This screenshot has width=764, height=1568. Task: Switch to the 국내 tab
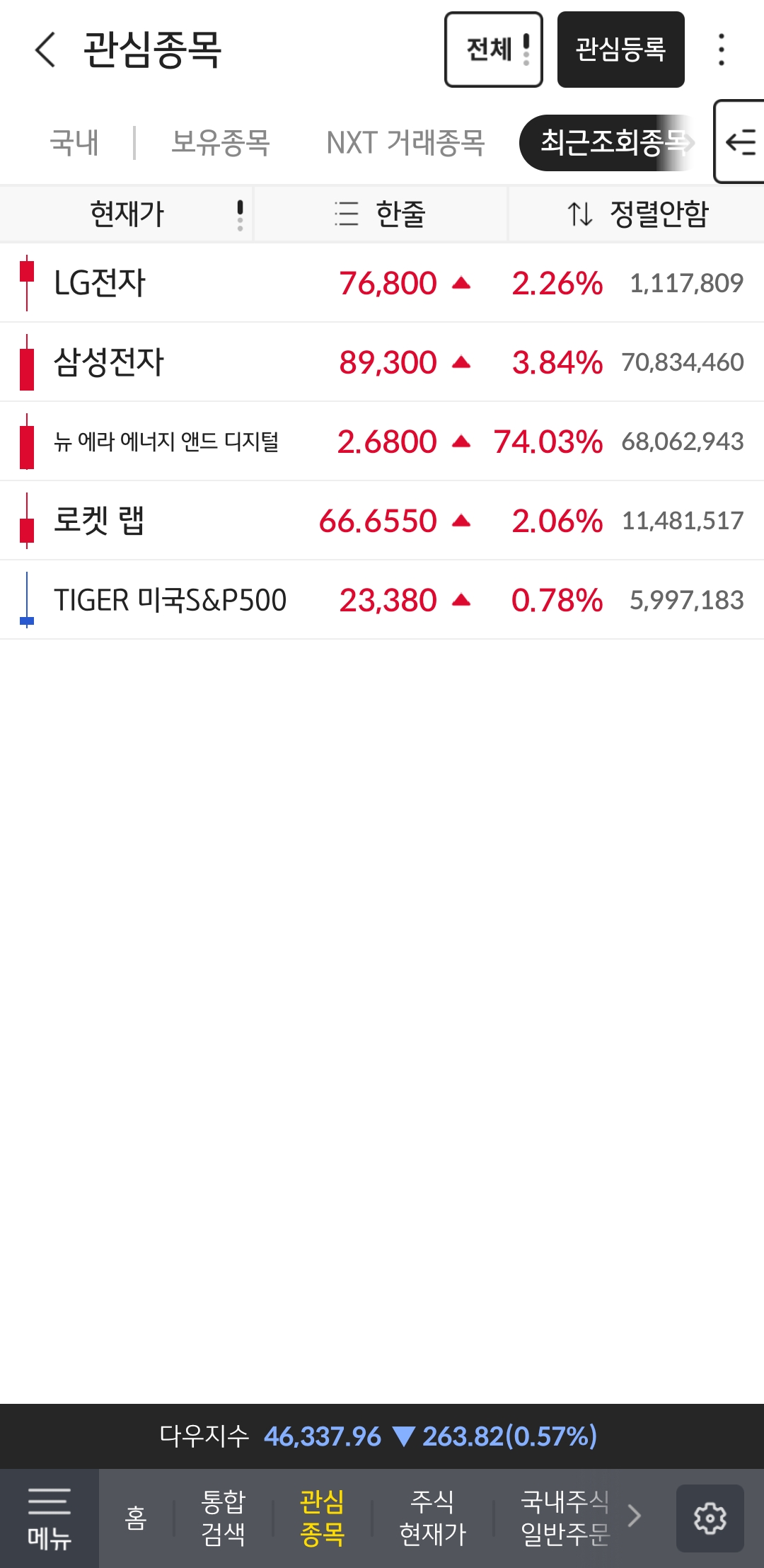click(x=74, y=143)
